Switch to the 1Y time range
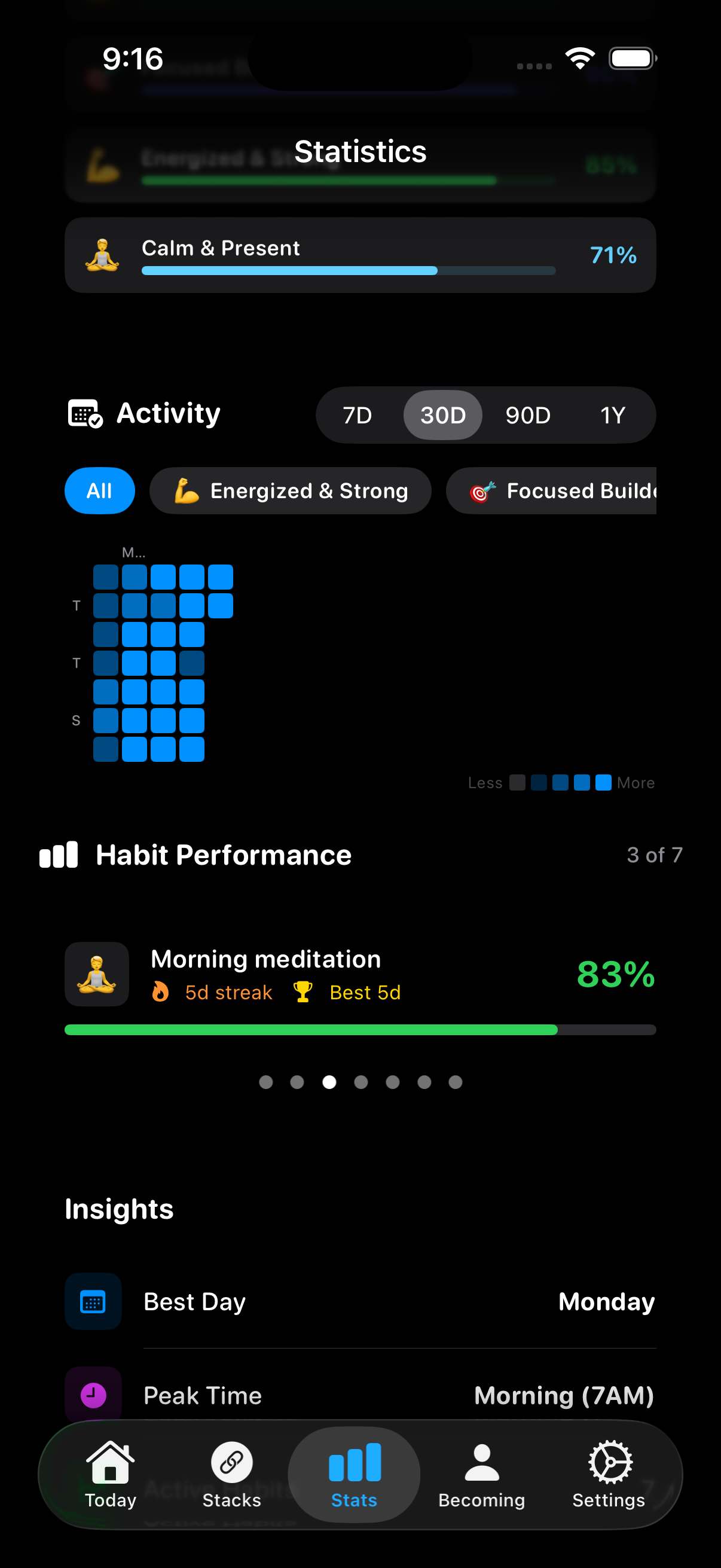Viewport: 721px width, 1568px height. 613,414
